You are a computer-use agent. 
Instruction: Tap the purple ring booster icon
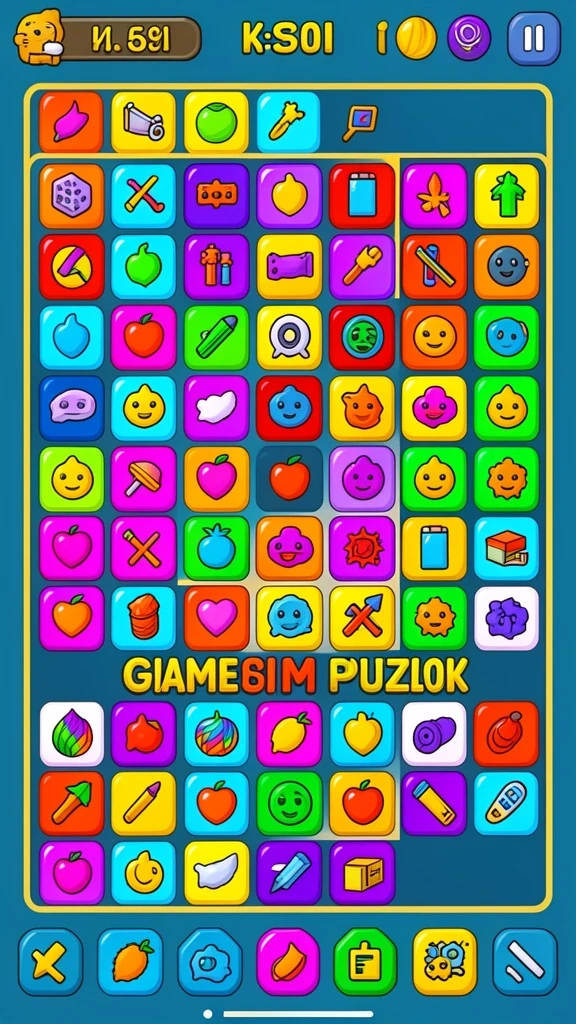point(469,38)
